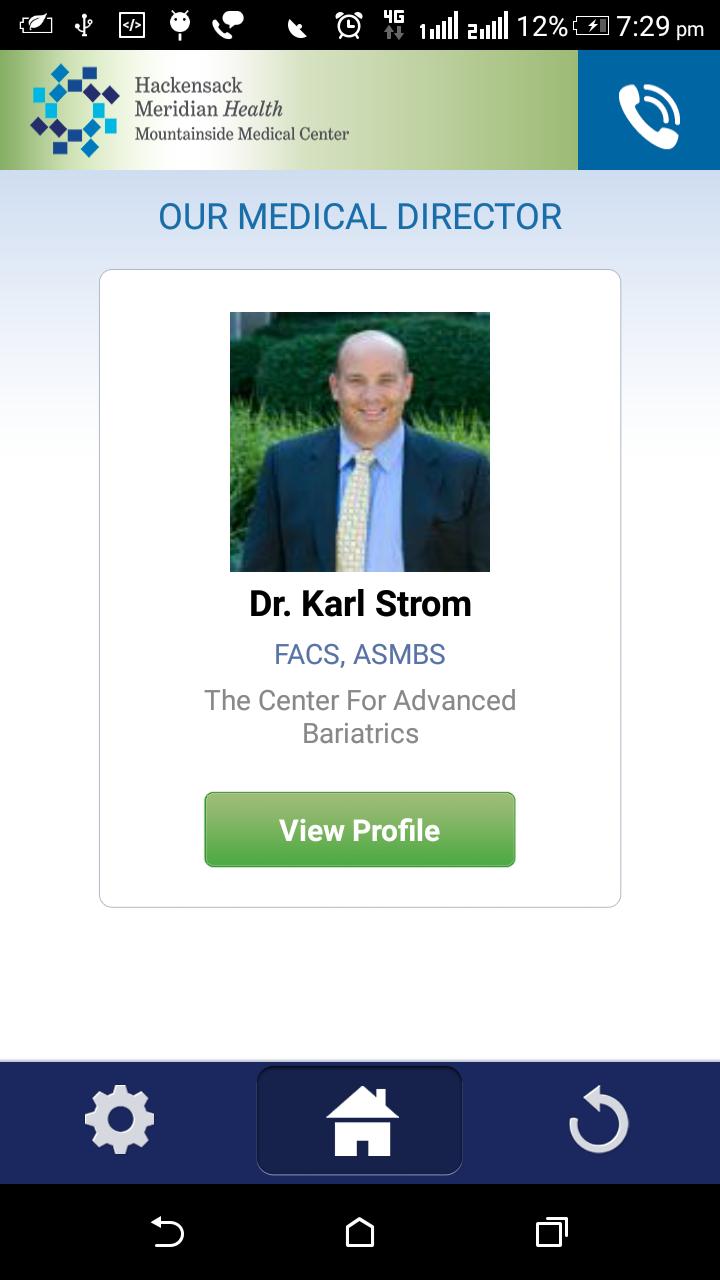The image size is (720, 1280).
Task: Open the recent apps overview
Action: click(x=551, y=1232)
